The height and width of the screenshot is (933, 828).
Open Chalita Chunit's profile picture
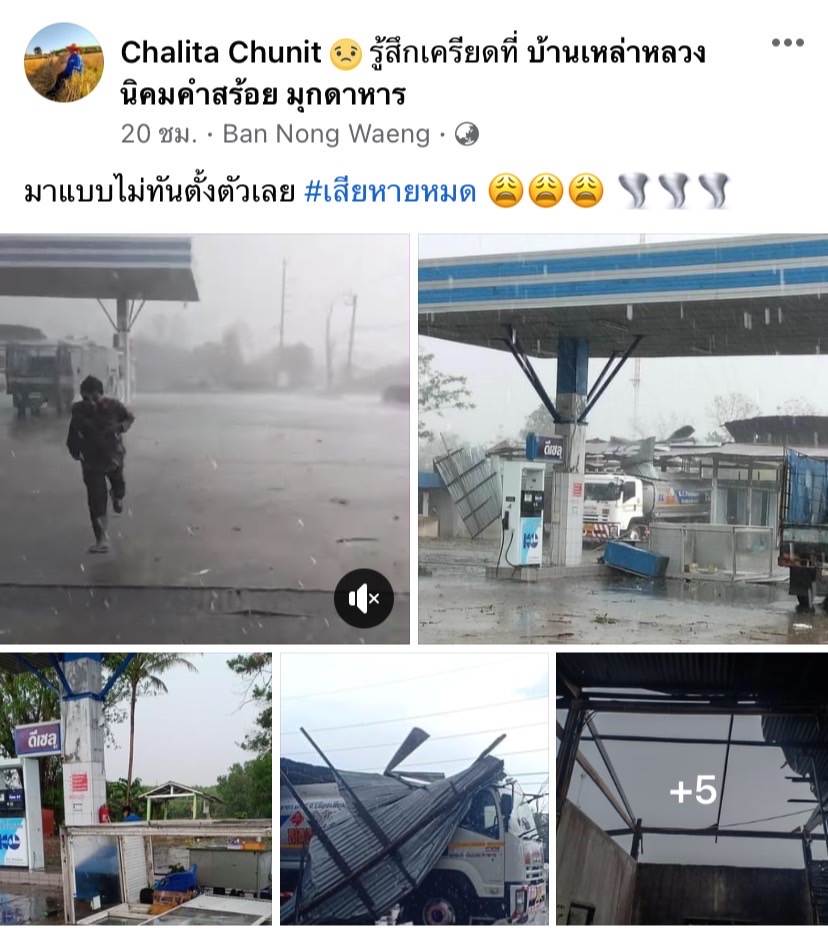(63, 62)
